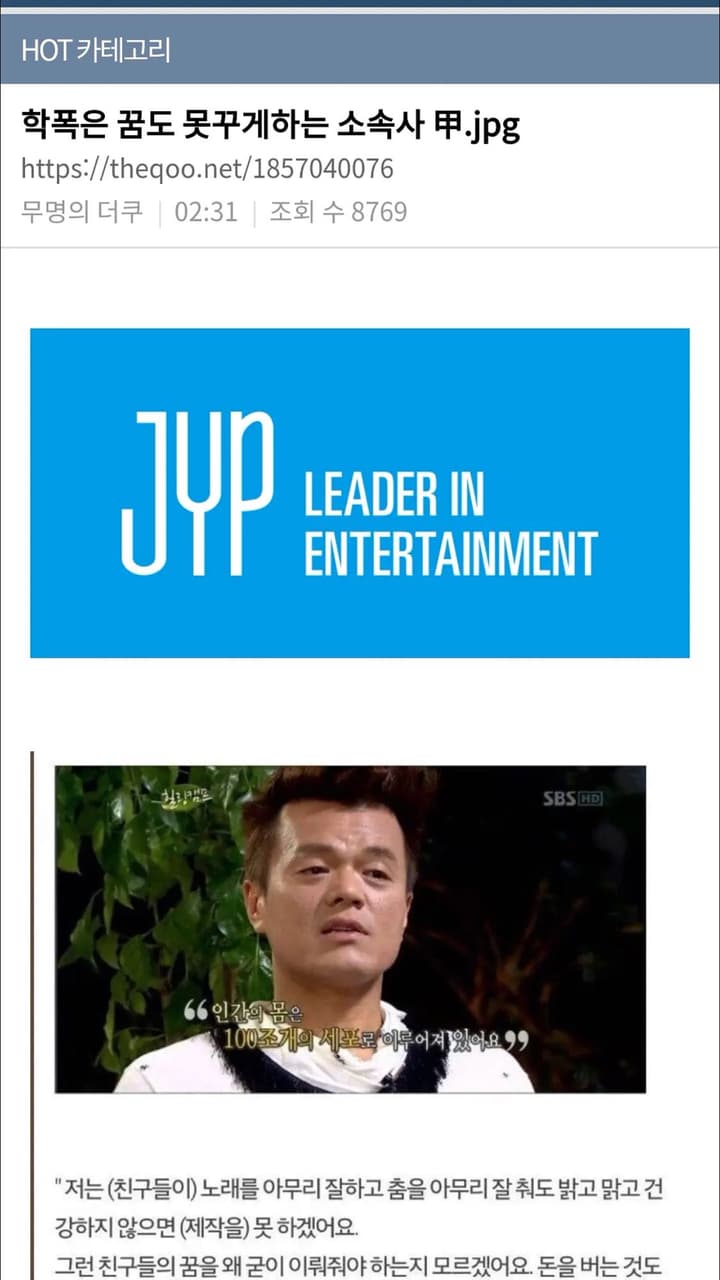Open the theqoo.net/1857040076 post link
This screenshot has width=720, height=1280.
[207, 168]
